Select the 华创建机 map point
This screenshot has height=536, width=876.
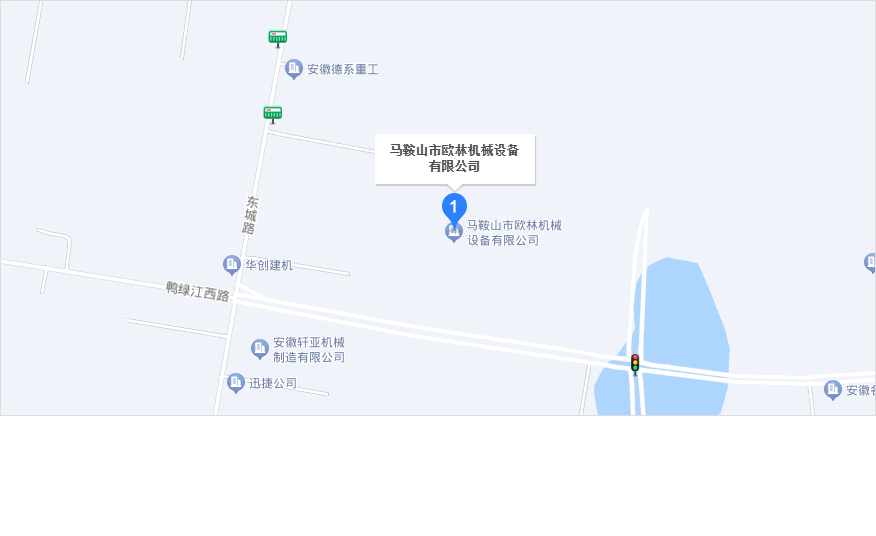point(232,264)
